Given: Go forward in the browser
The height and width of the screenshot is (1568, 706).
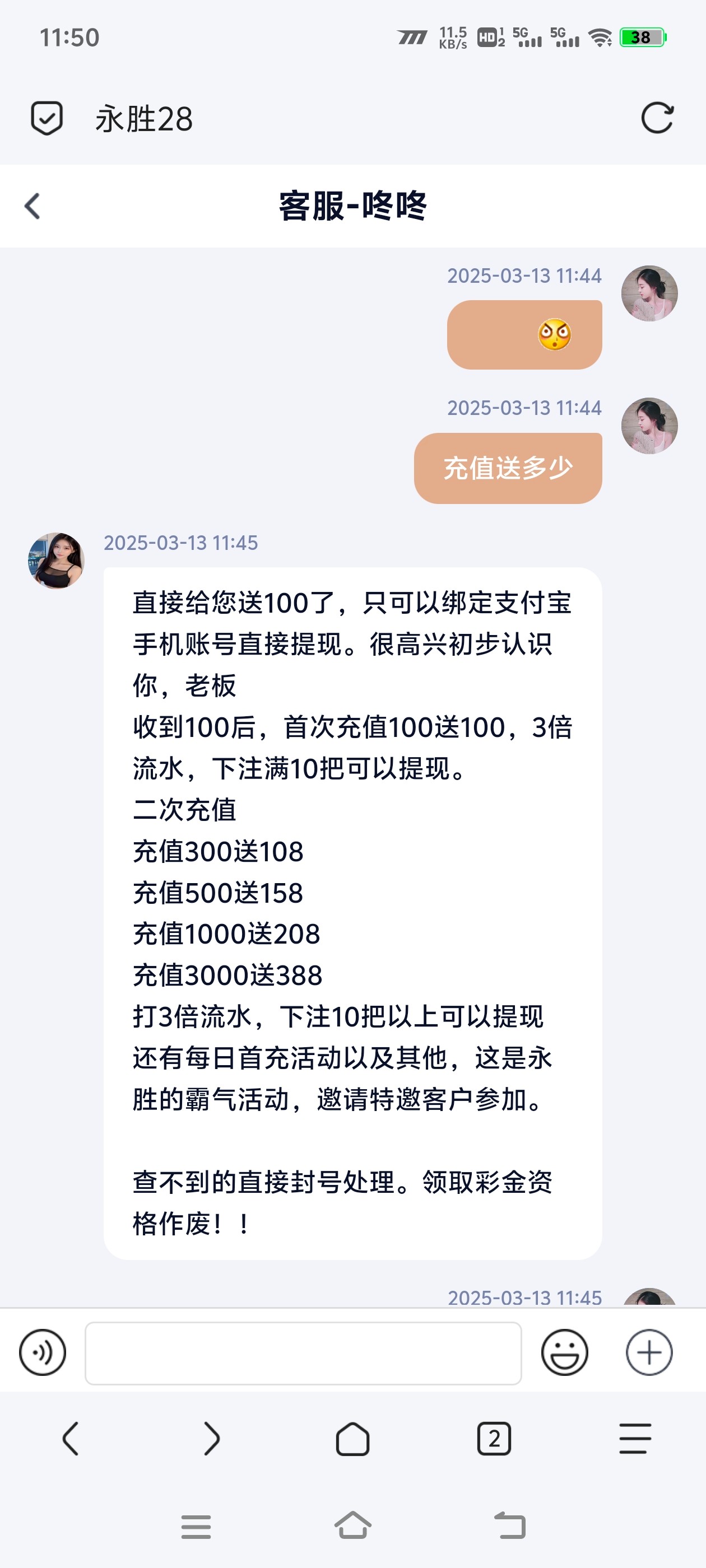Looking at the screenshot, I should (x=211, y=1439).
